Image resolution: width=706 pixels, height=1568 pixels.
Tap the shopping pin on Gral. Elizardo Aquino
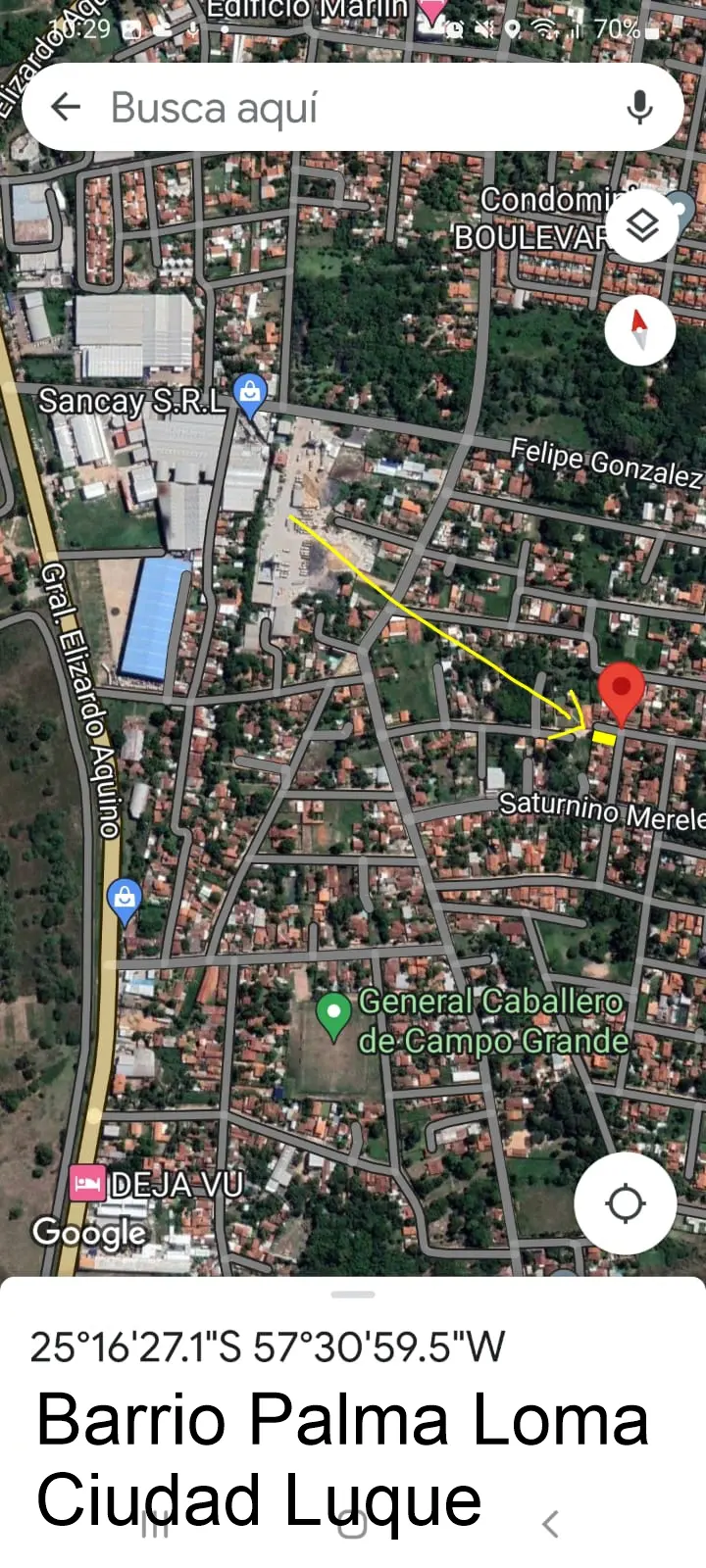[x=125, y=900]
